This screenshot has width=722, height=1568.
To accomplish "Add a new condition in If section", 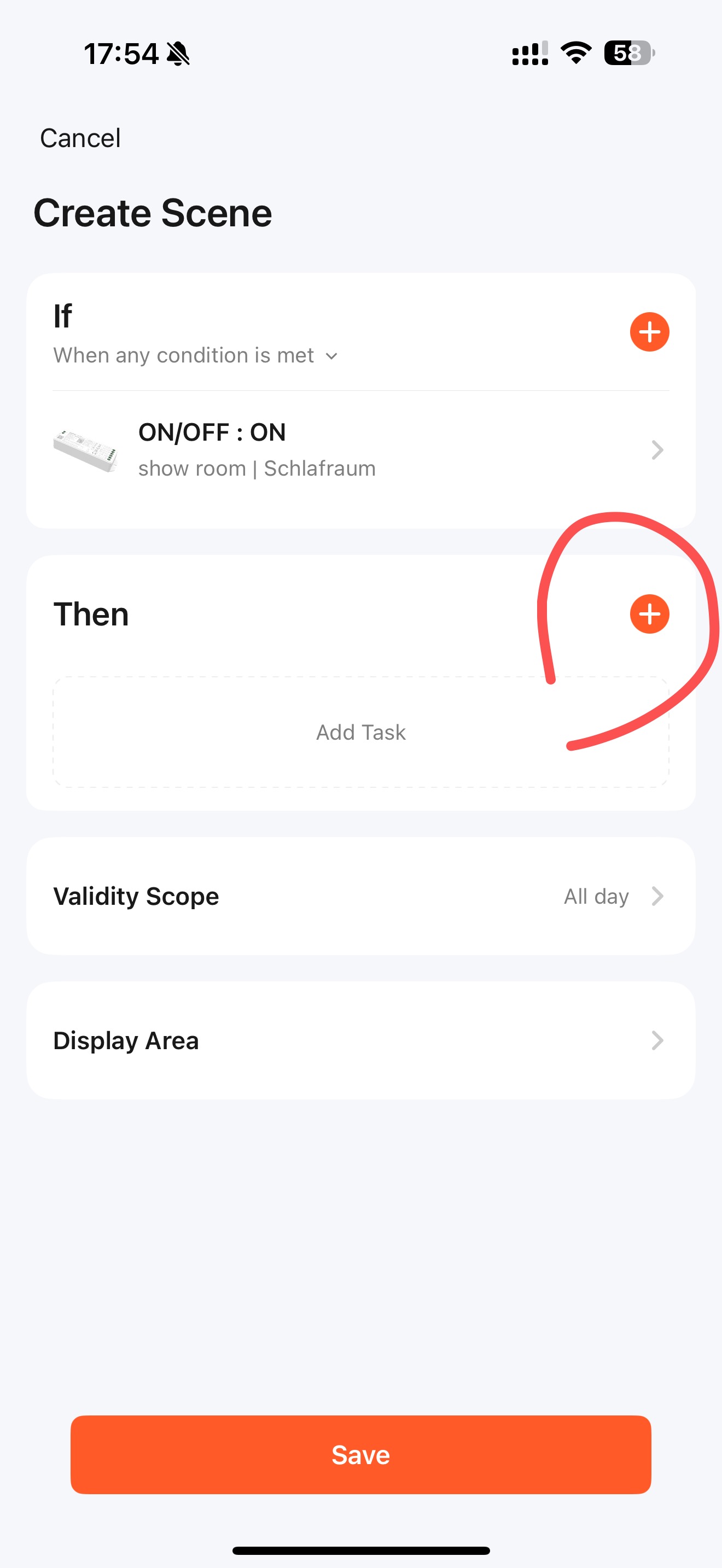I will click(649, 332).
